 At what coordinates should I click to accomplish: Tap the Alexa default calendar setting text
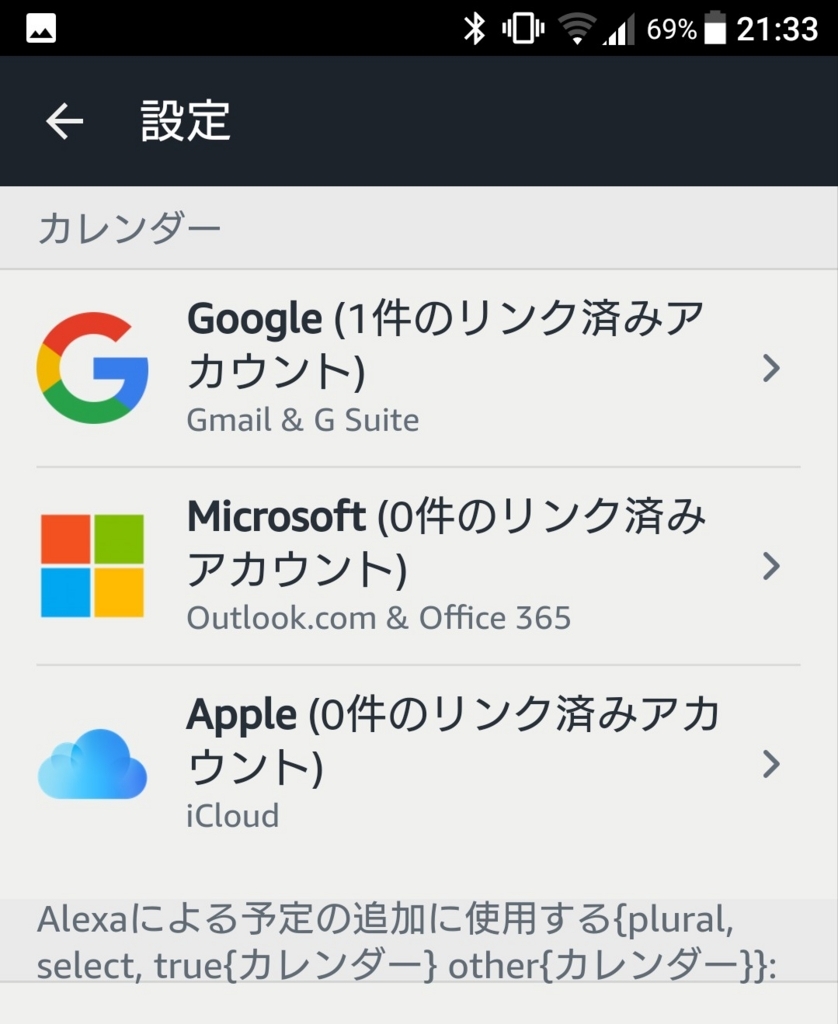click(400, 940)
